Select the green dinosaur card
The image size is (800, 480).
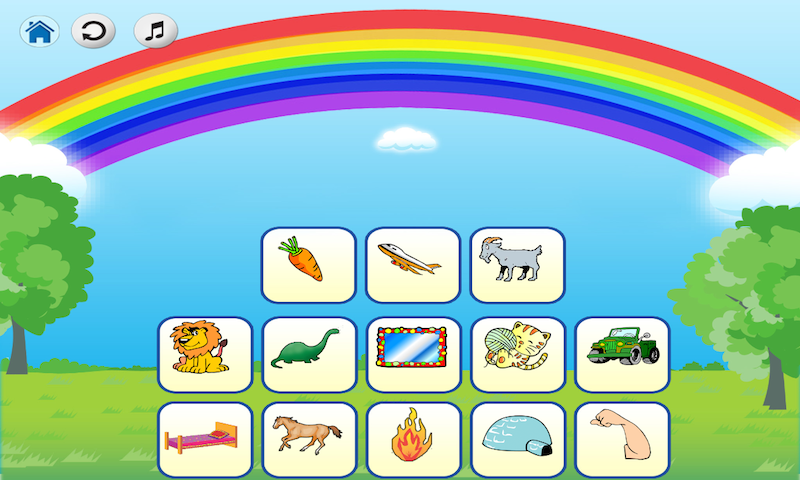point(309,354)
